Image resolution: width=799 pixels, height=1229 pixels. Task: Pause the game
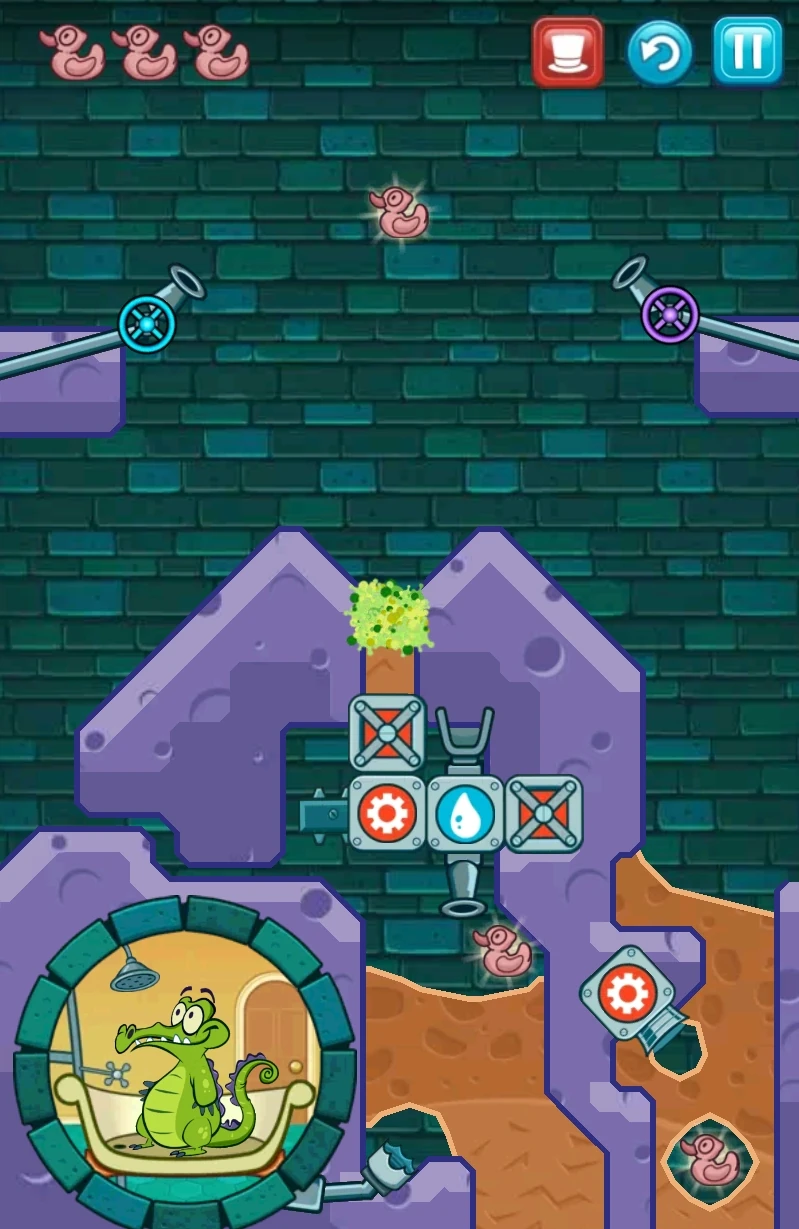(x=747, y=50)
